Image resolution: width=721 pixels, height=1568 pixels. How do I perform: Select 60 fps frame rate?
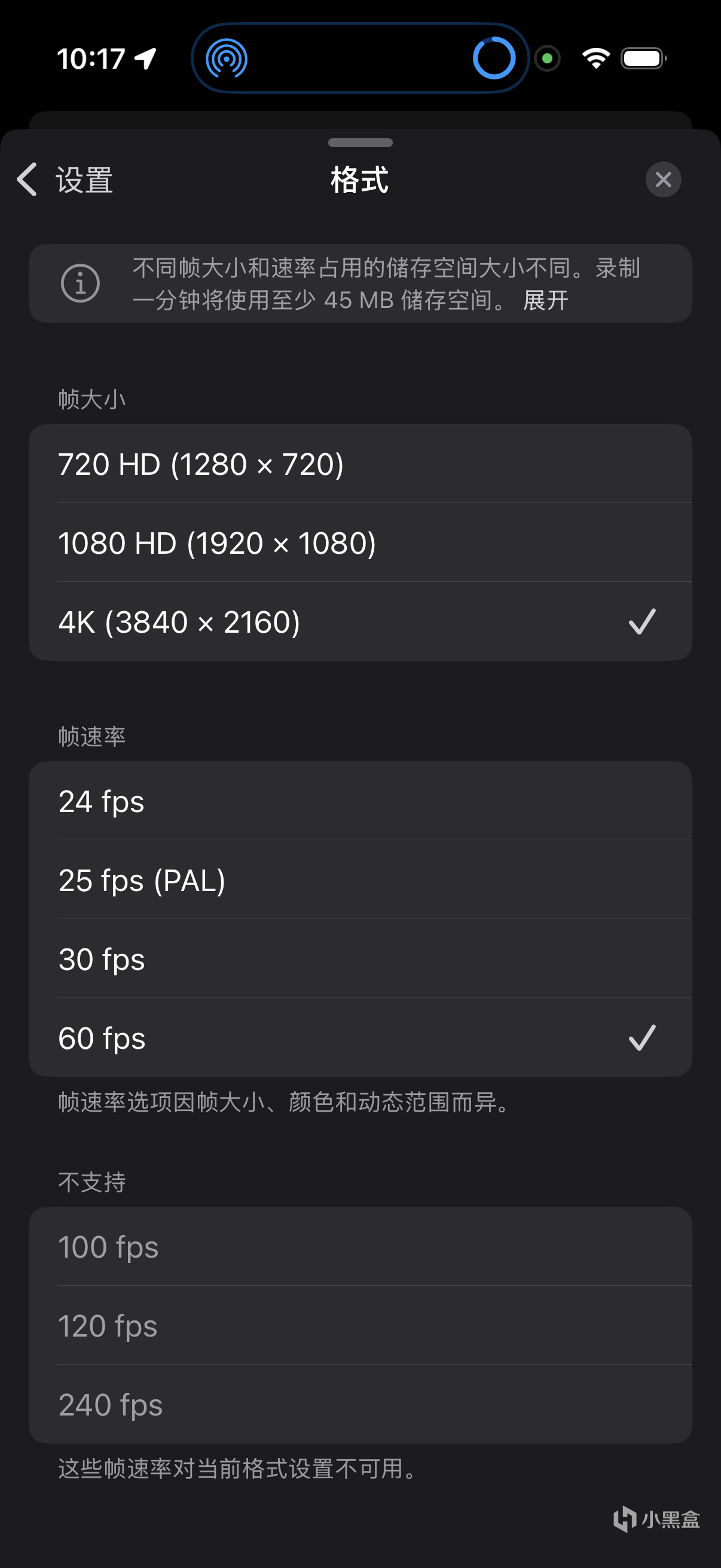360,1038
